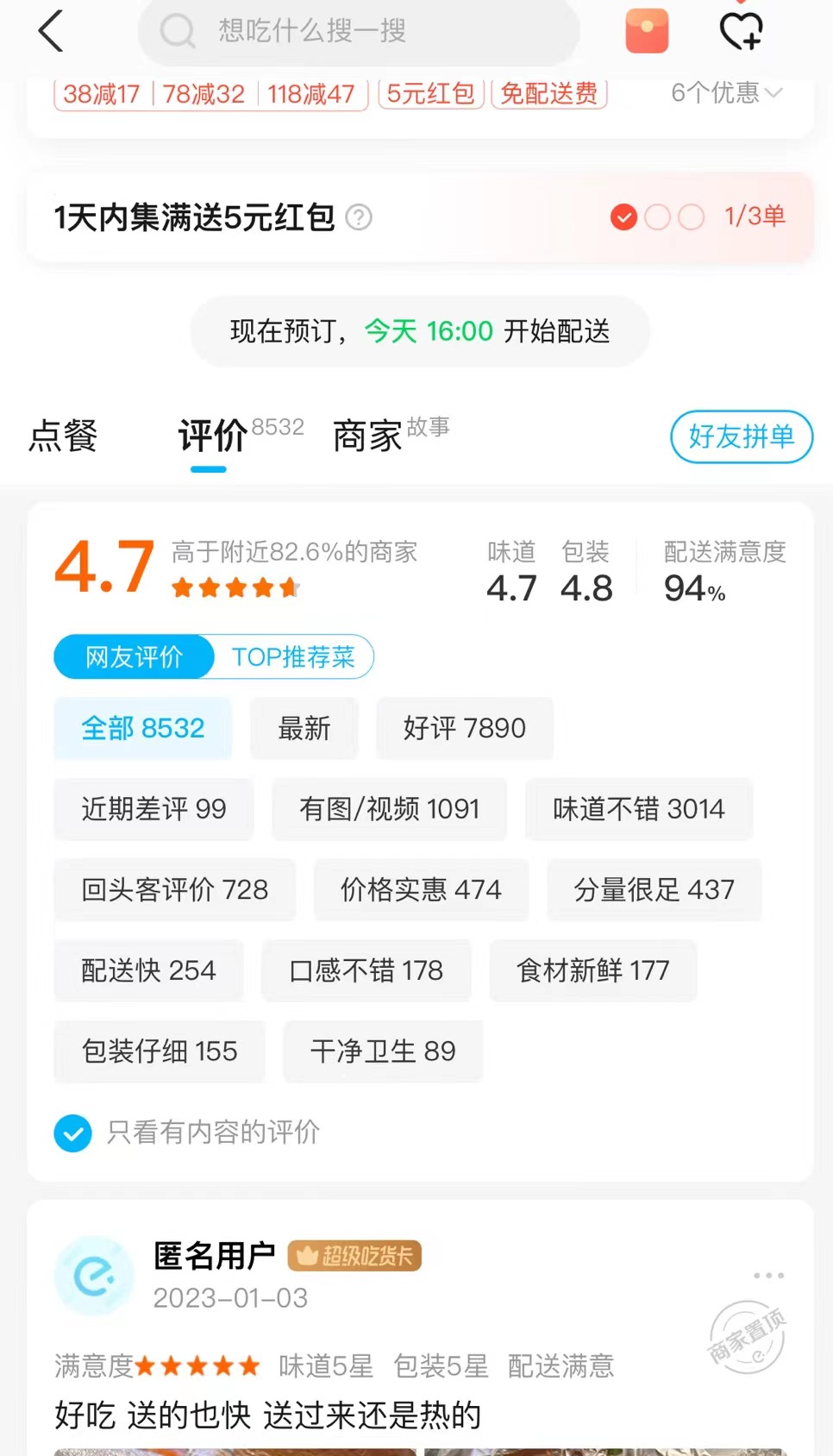Open help for 集满送5元红包
This screenshot has width=833, height=1456.
tap(359, 217)
